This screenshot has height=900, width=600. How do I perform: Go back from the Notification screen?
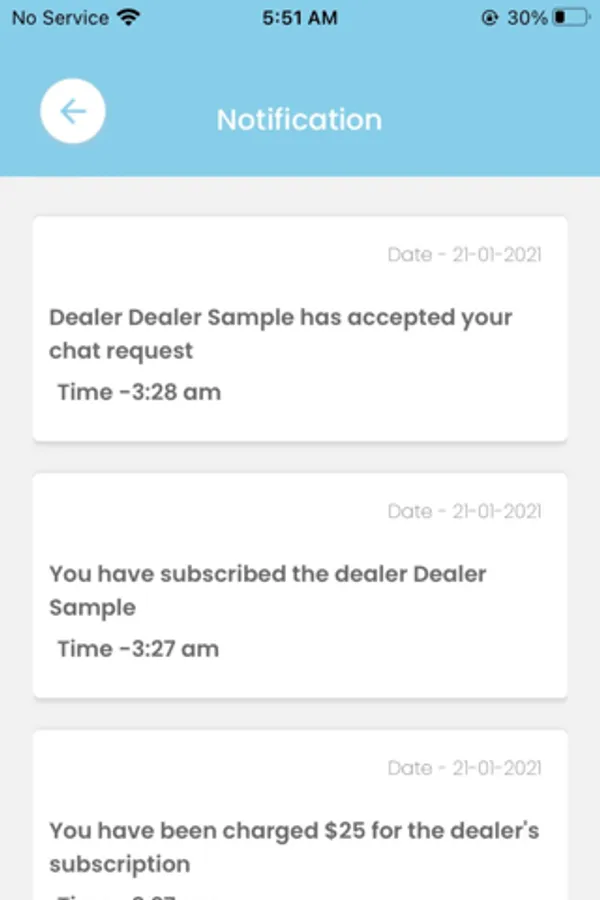(73, 111)
